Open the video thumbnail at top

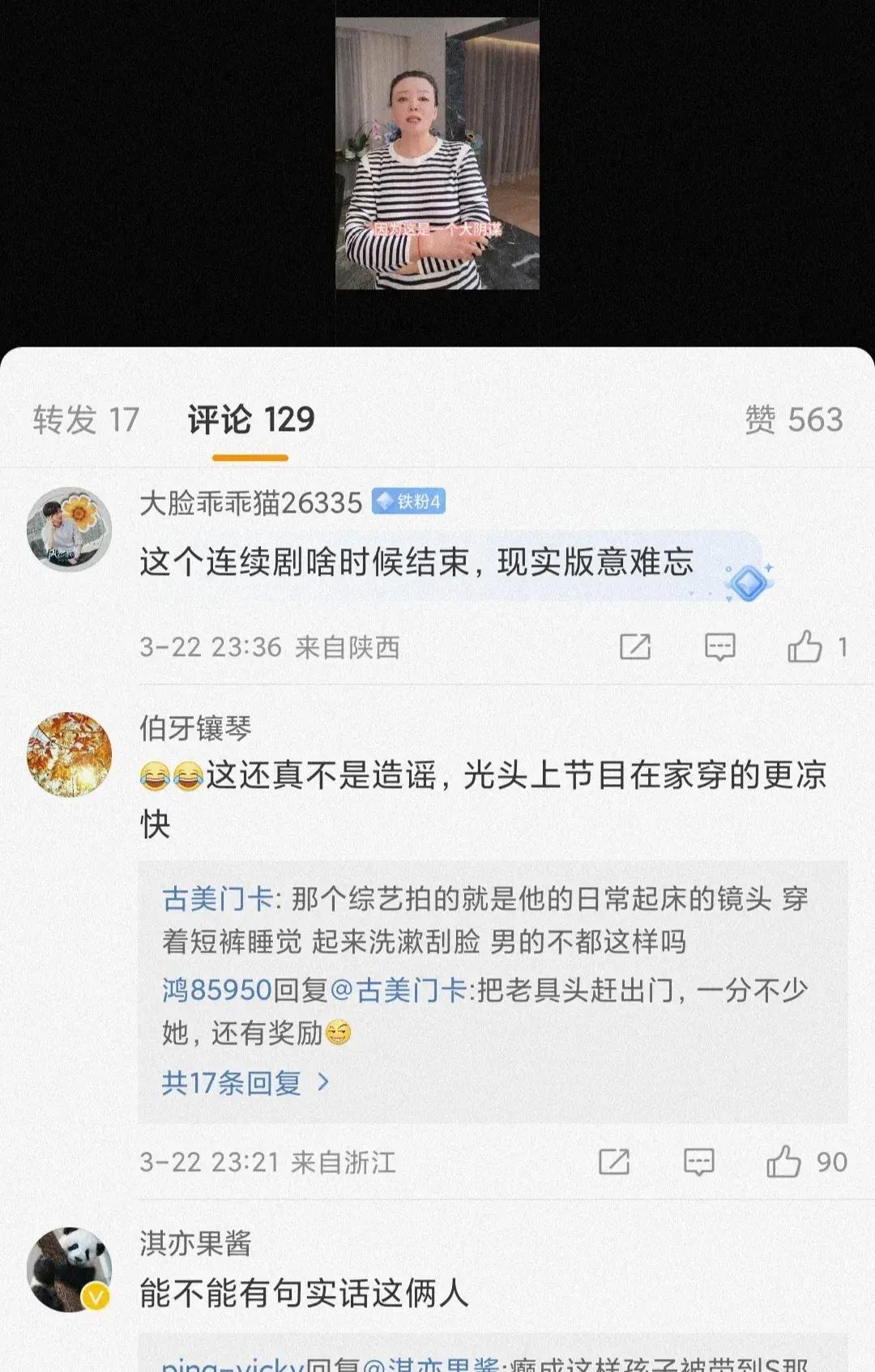click(437, 153)
